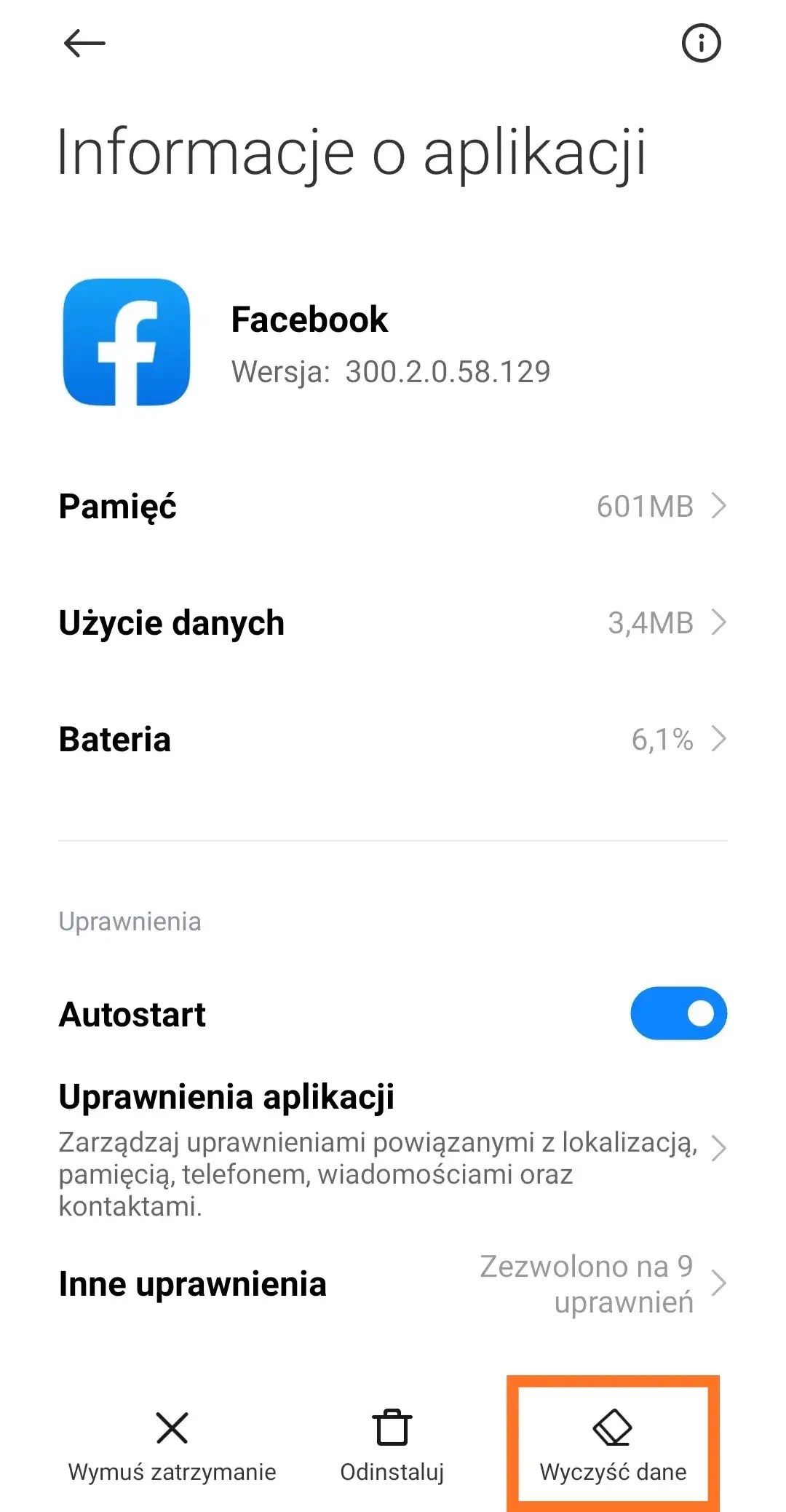Disable Autostart for Facebook
The height and width of the screenshot is (1512, 786).
coord(678,1013)
